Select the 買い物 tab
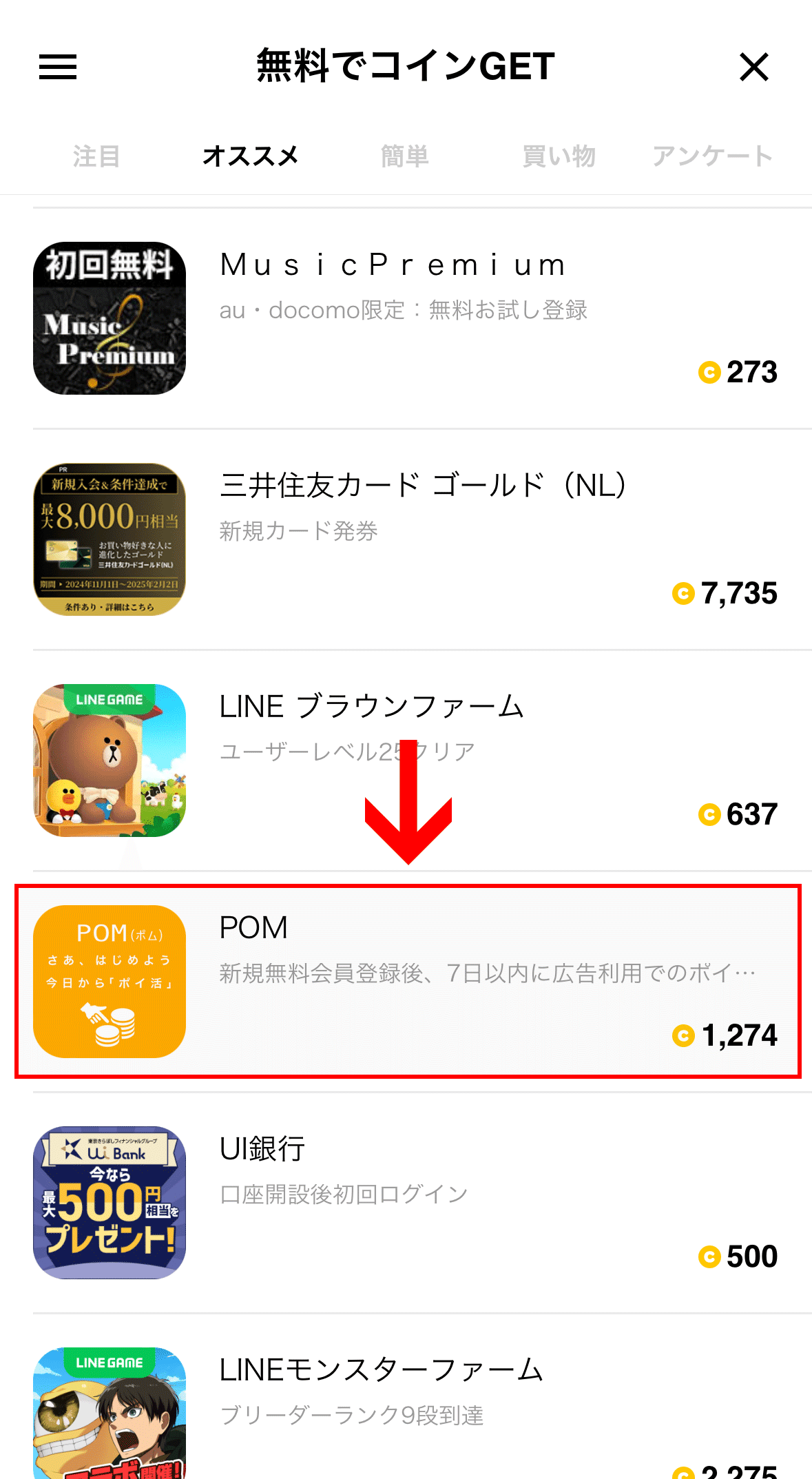This screenshot has height=1479, width=812. pyautogui.click(x=559, y=156)
